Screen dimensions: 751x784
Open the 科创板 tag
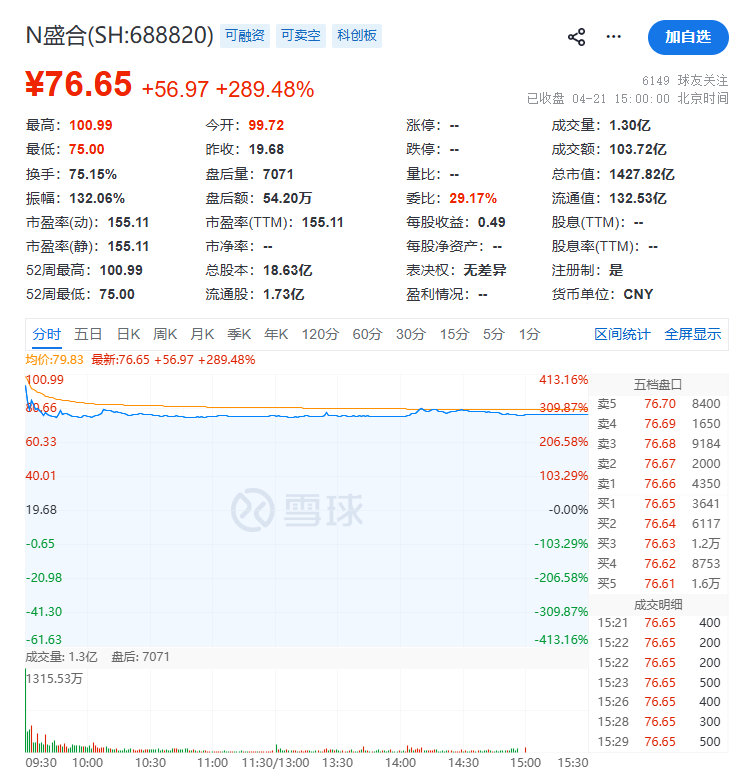[357, 36]
